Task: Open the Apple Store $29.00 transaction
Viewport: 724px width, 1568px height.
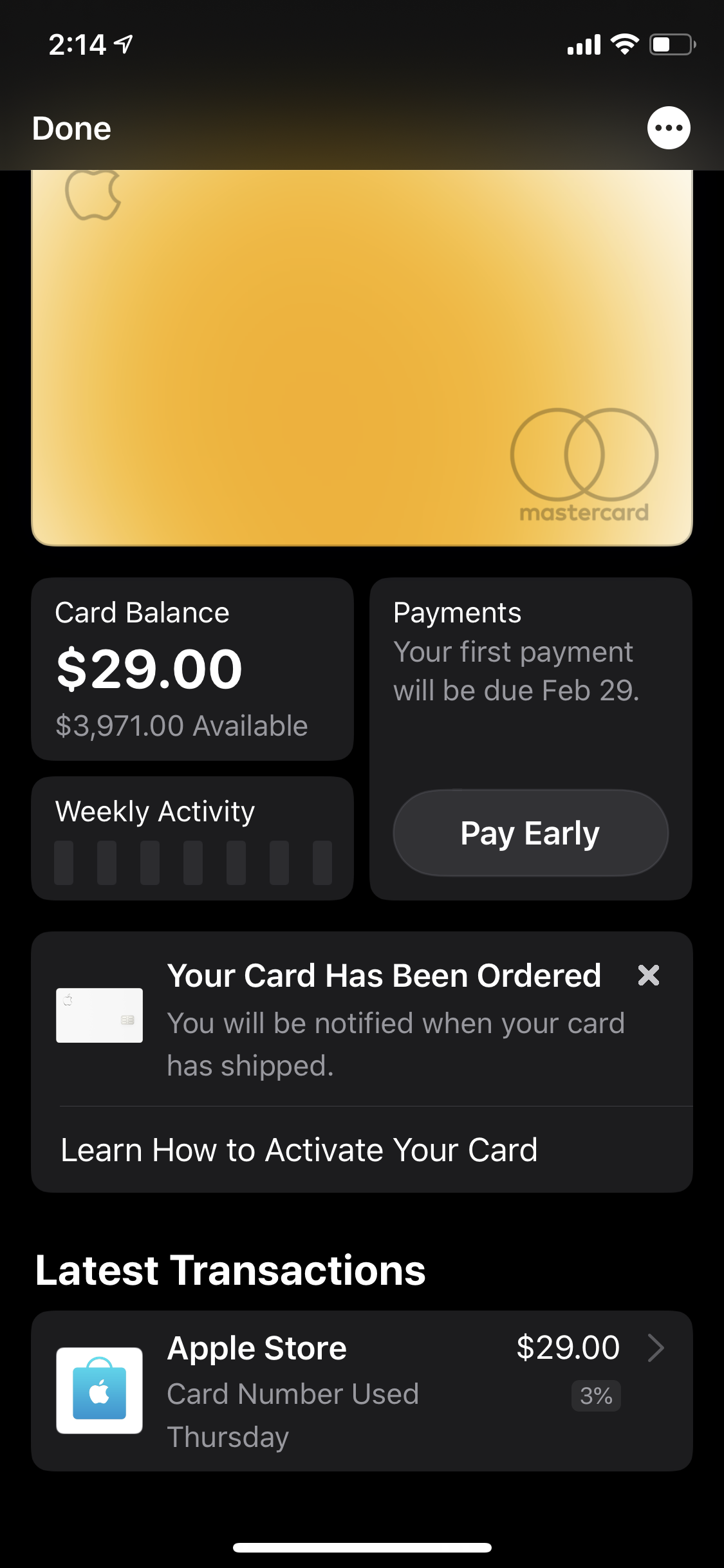Action: 362,1390
